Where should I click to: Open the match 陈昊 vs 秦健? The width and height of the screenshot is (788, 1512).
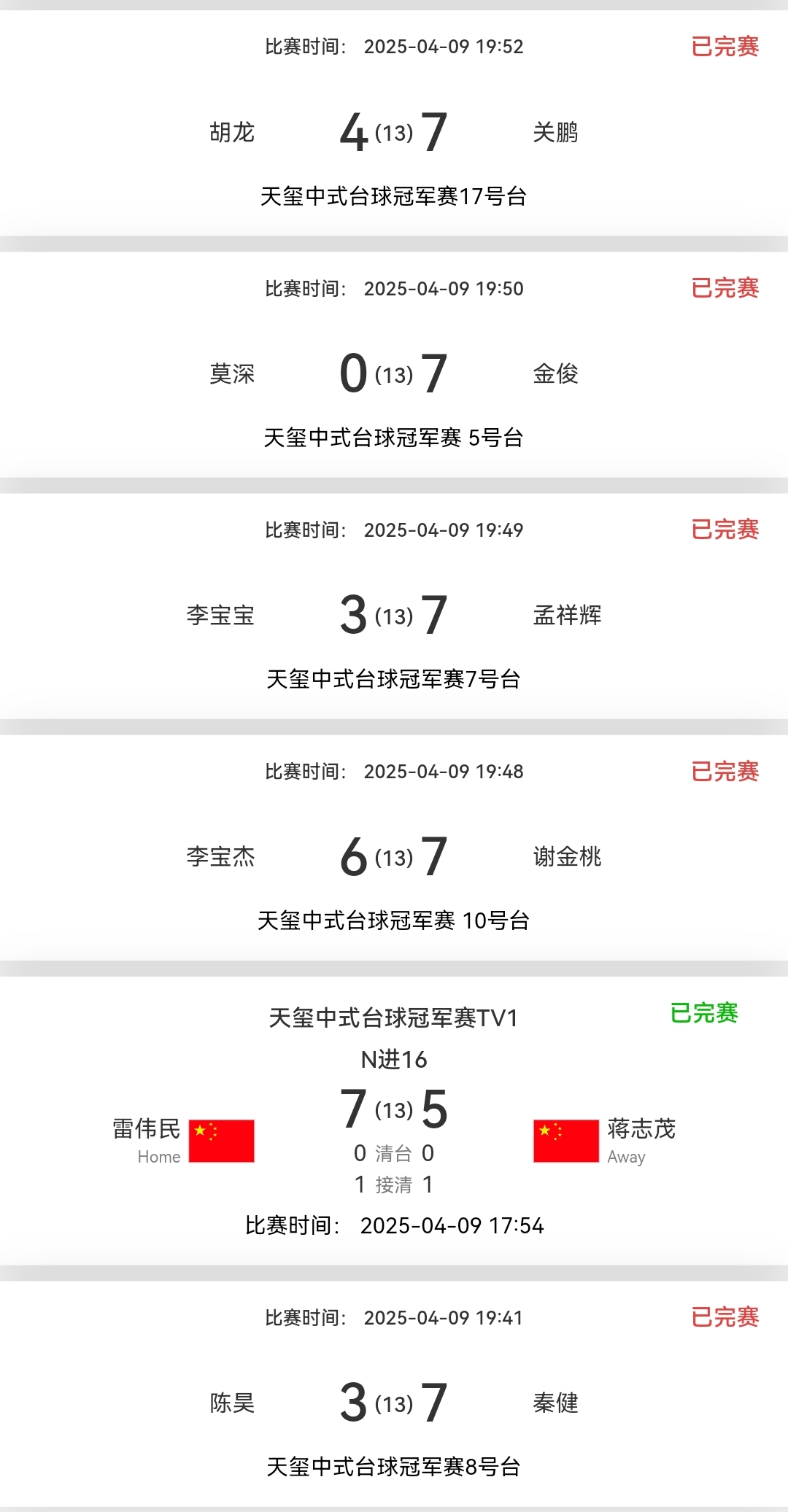(394, 1402)
